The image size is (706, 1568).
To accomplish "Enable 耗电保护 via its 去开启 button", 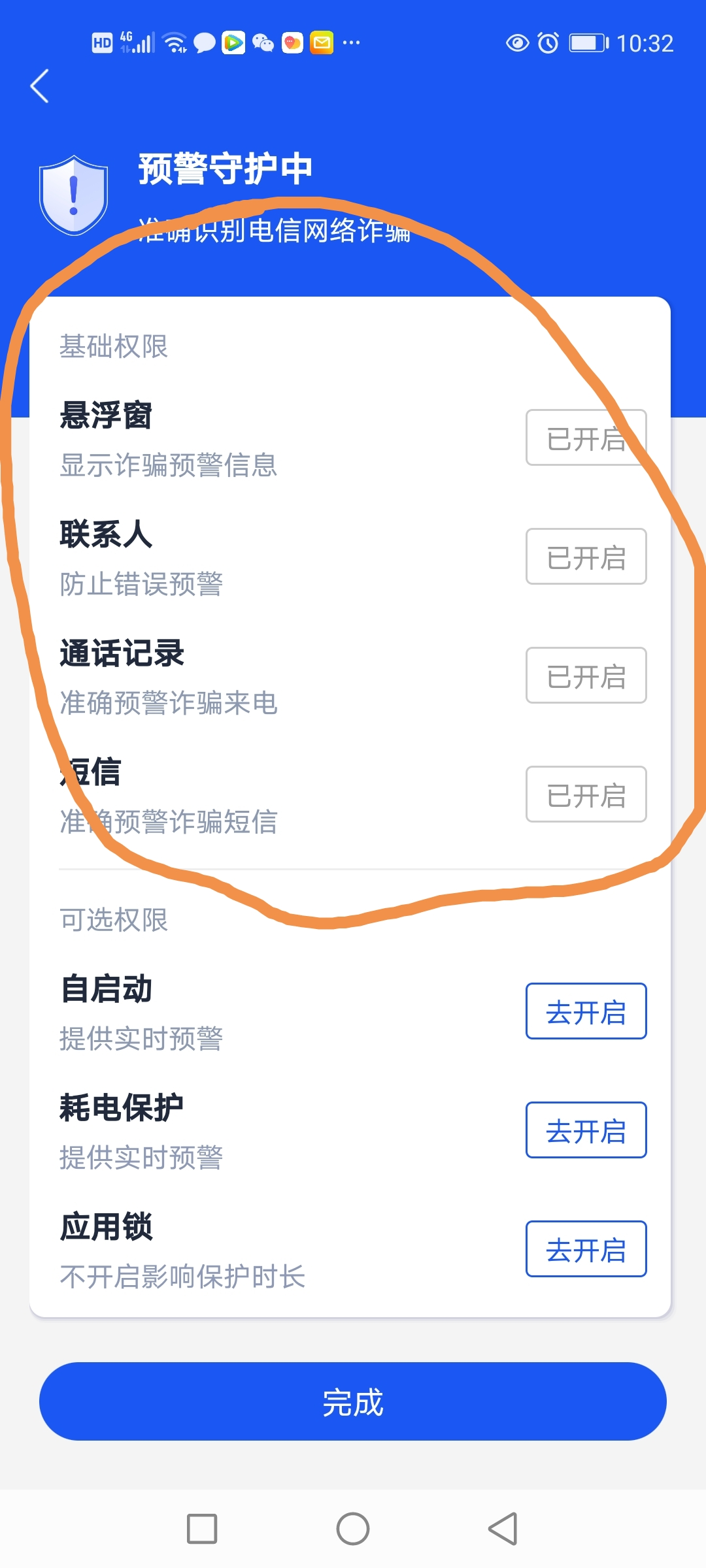I will point(586,1130).
